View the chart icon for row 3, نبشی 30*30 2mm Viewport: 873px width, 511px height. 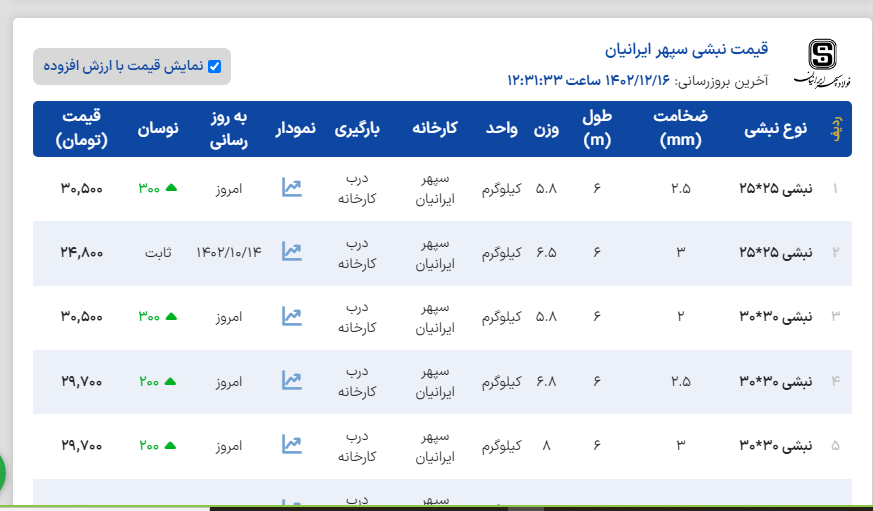tap(292, 316)
